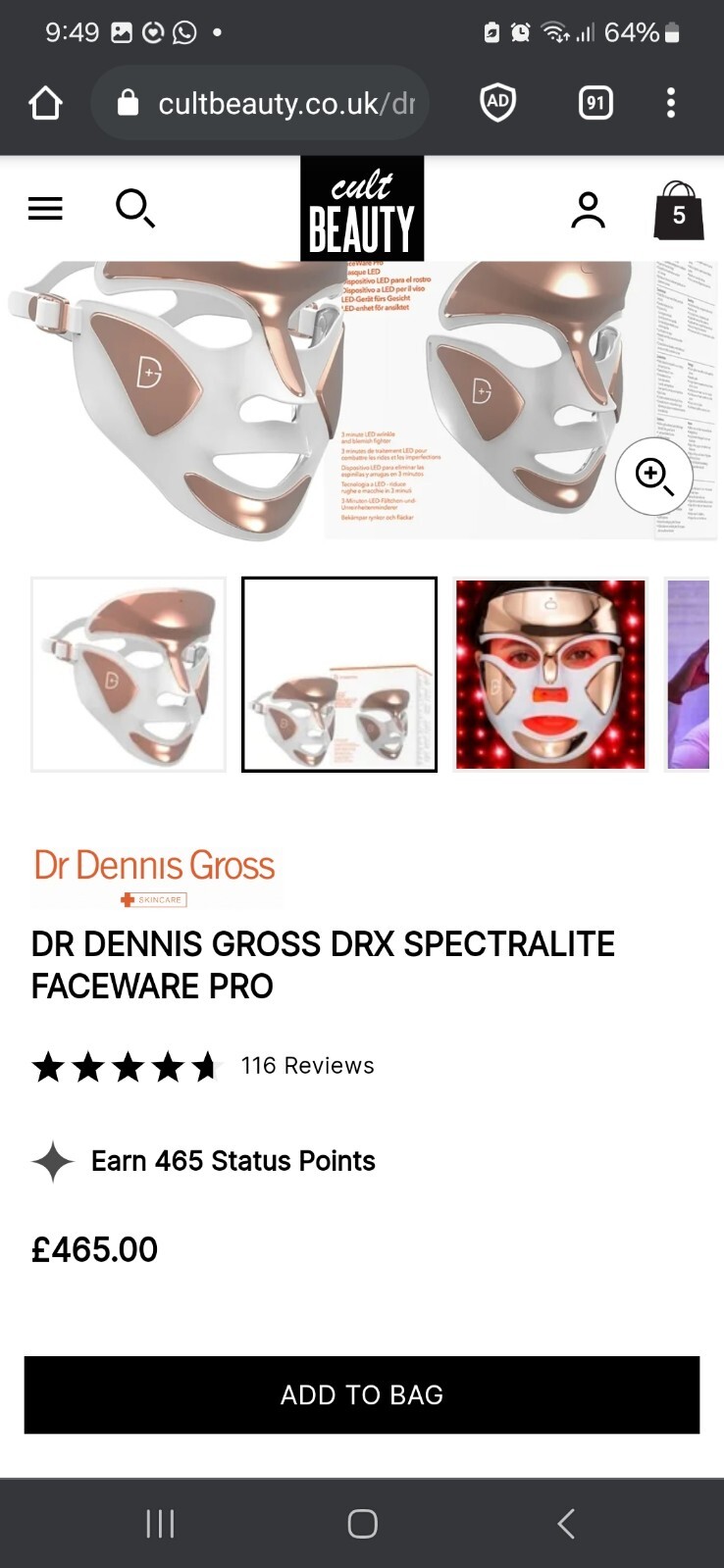The image size is (724, 1568).
Task: Open the 91 tabs switcher
Action: pyautogui.click(x=595, y=103)
